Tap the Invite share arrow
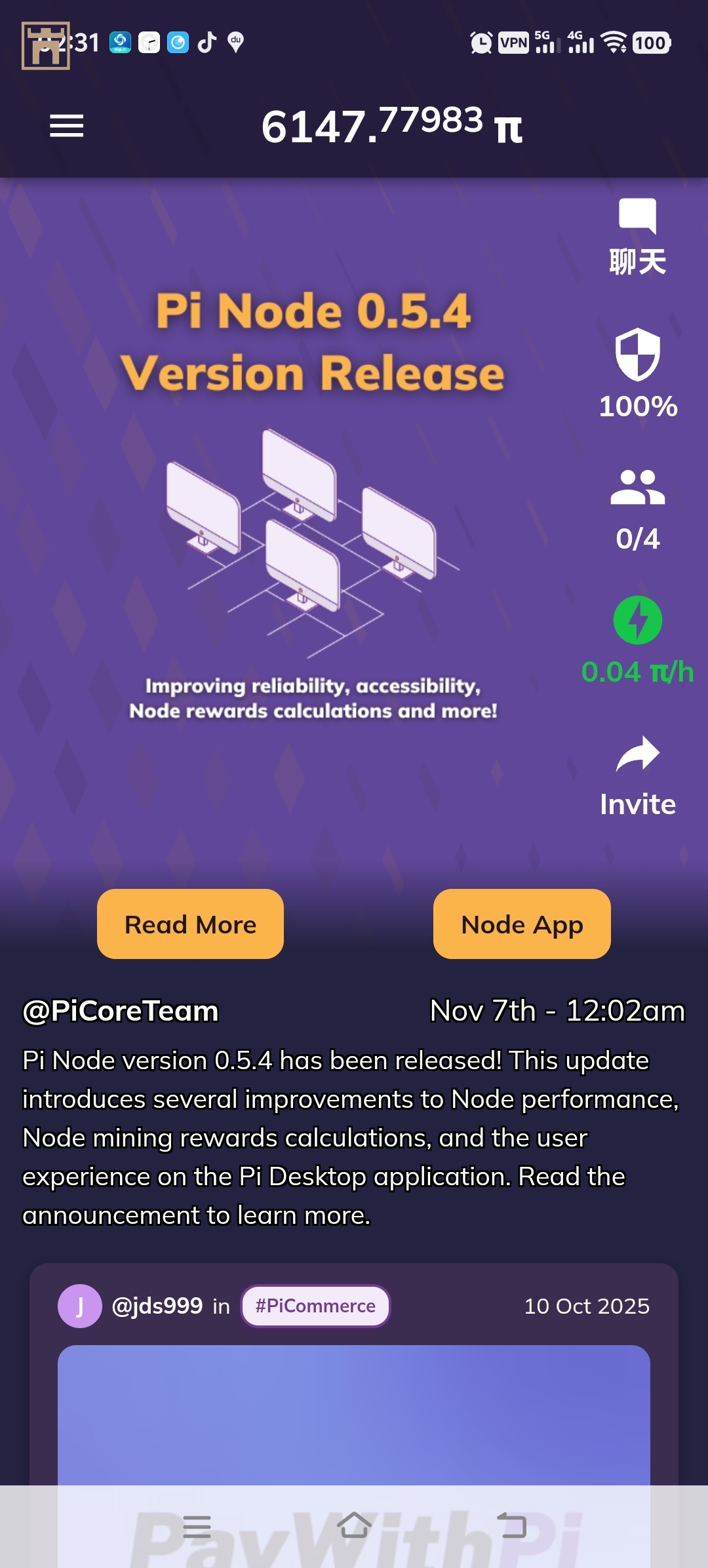The height and width of the screenshot is (1568, 708). tap(637, 754)
